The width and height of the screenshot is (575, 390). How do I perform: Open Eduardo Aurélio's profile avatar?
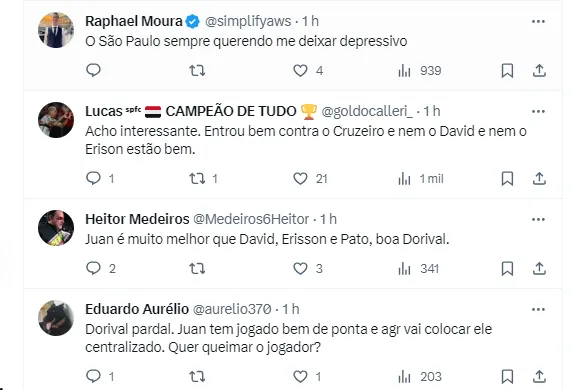(x=56, y=318)
